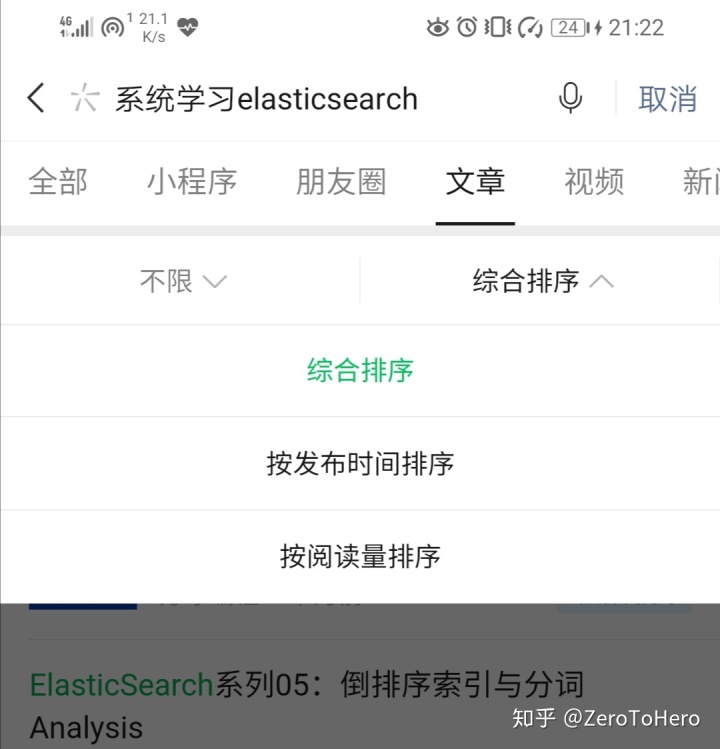Tap 取消 to cancel the search
Viewport: 720px width, 749px height.
[x=667, y=99]
